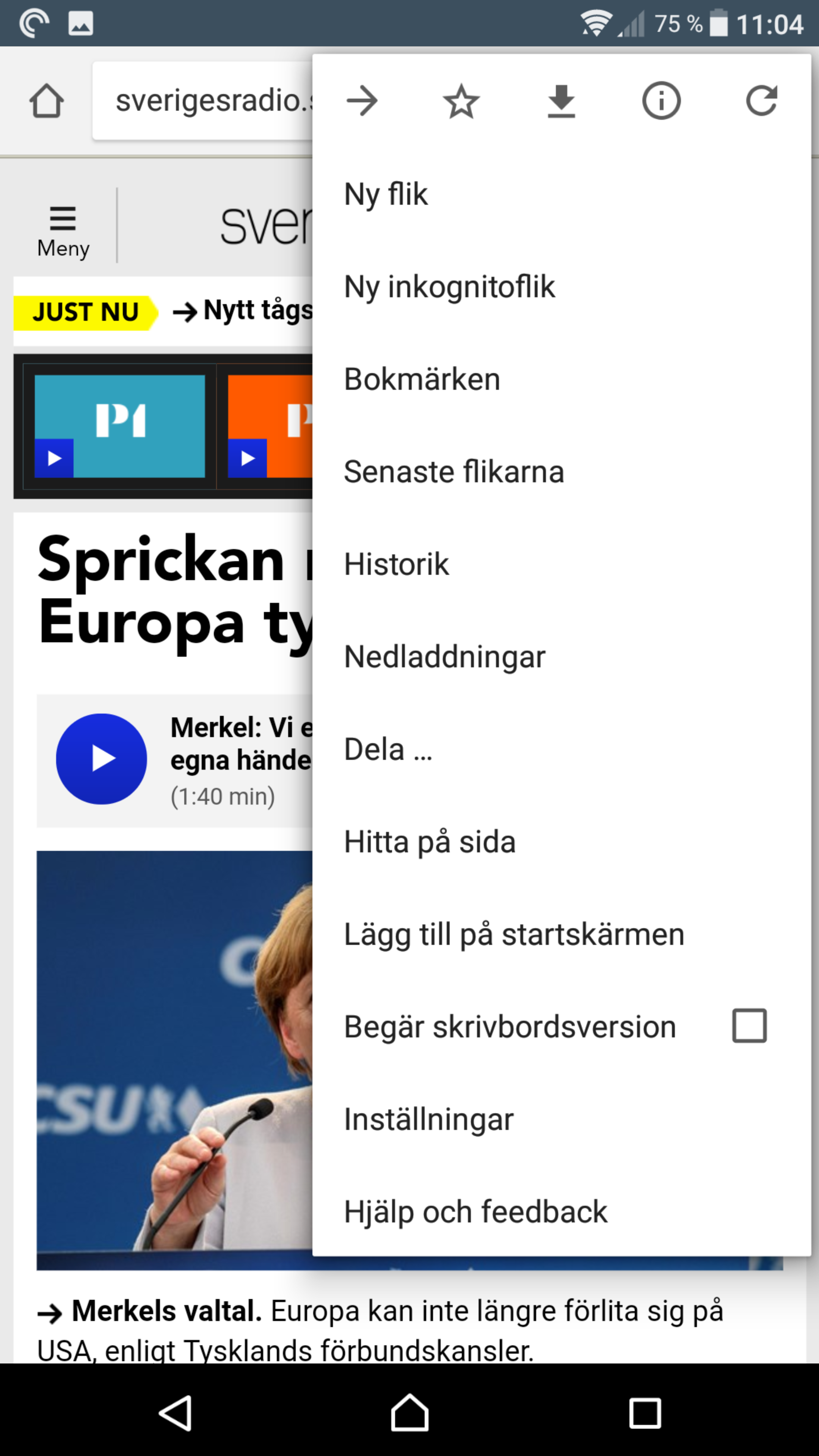Select Lägg till på startskärmen

point(514,934)
